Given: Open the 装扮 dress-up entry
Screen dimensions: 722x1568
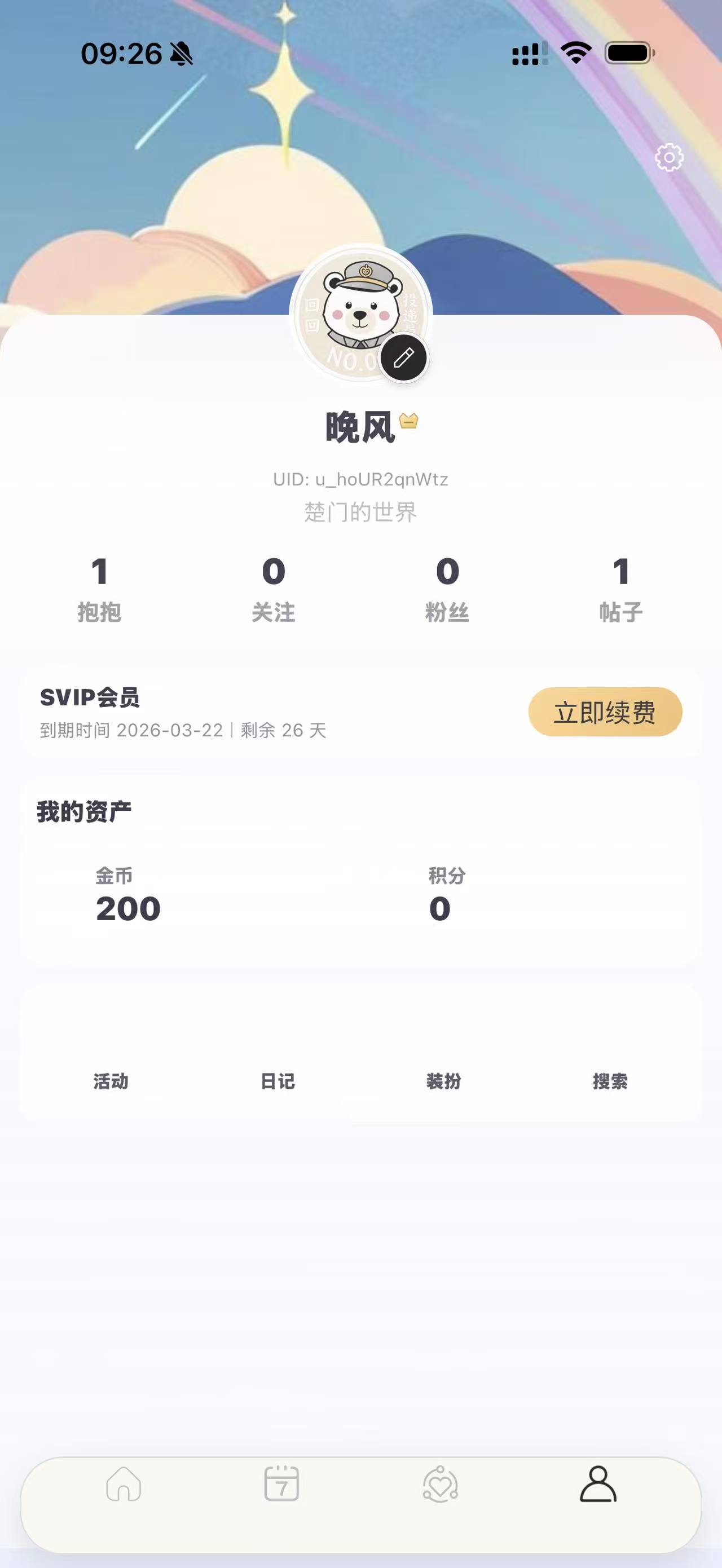Looking at the screenshot, I should tap(443, 1081).
